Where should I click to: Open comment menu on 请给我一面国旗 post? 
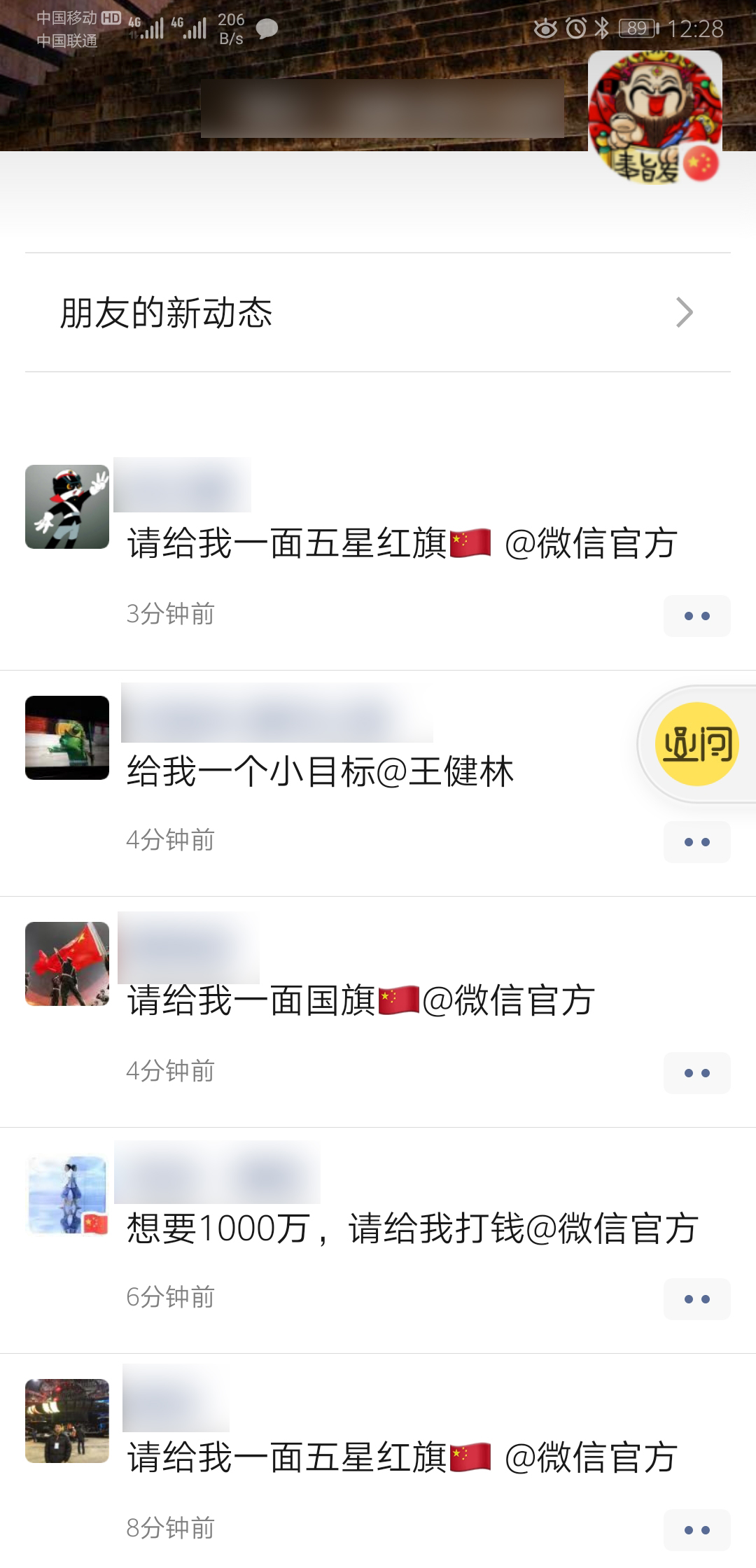[x=696, y=1073]
